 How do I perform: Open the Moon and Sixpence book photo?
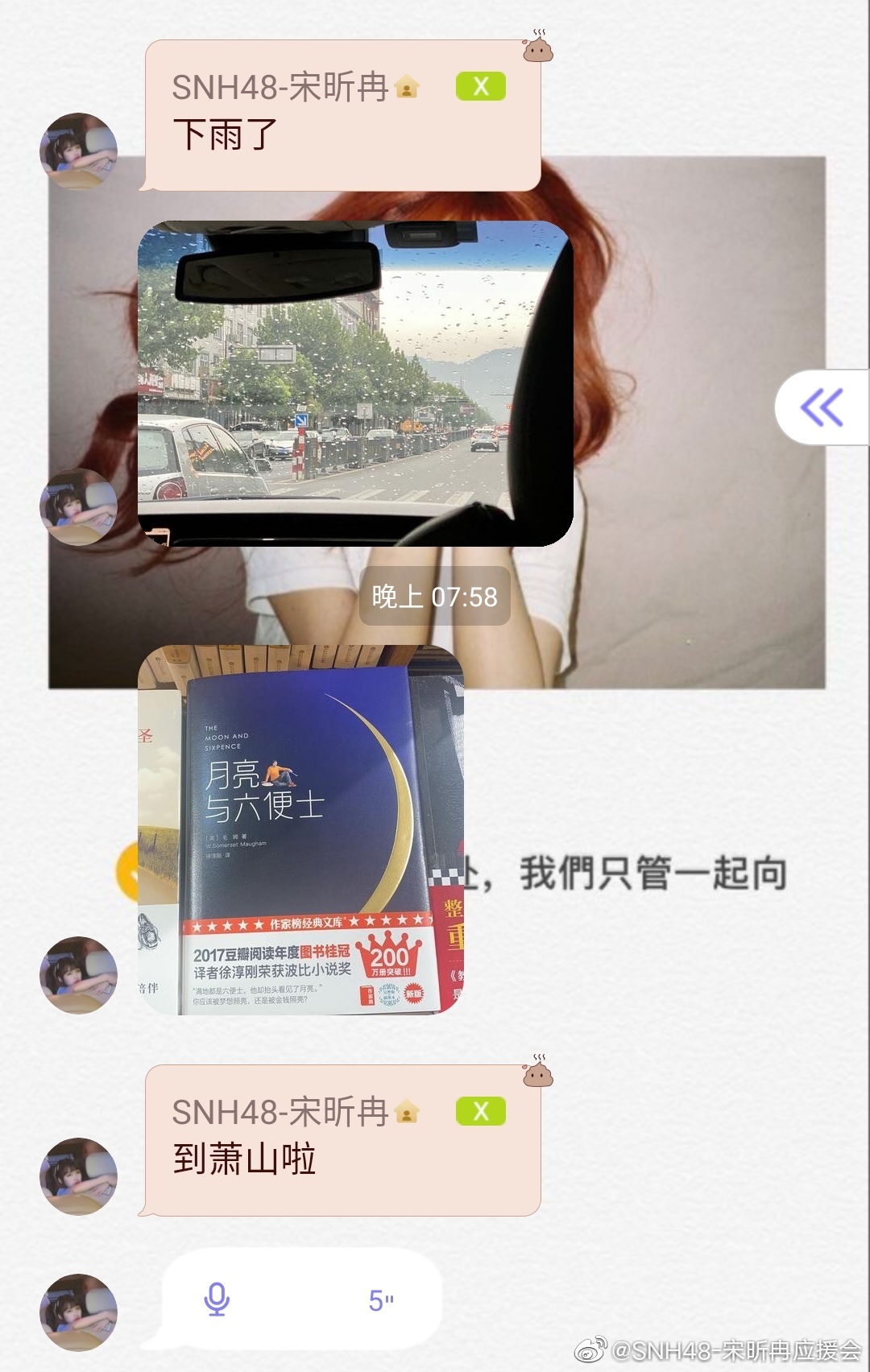300,829
